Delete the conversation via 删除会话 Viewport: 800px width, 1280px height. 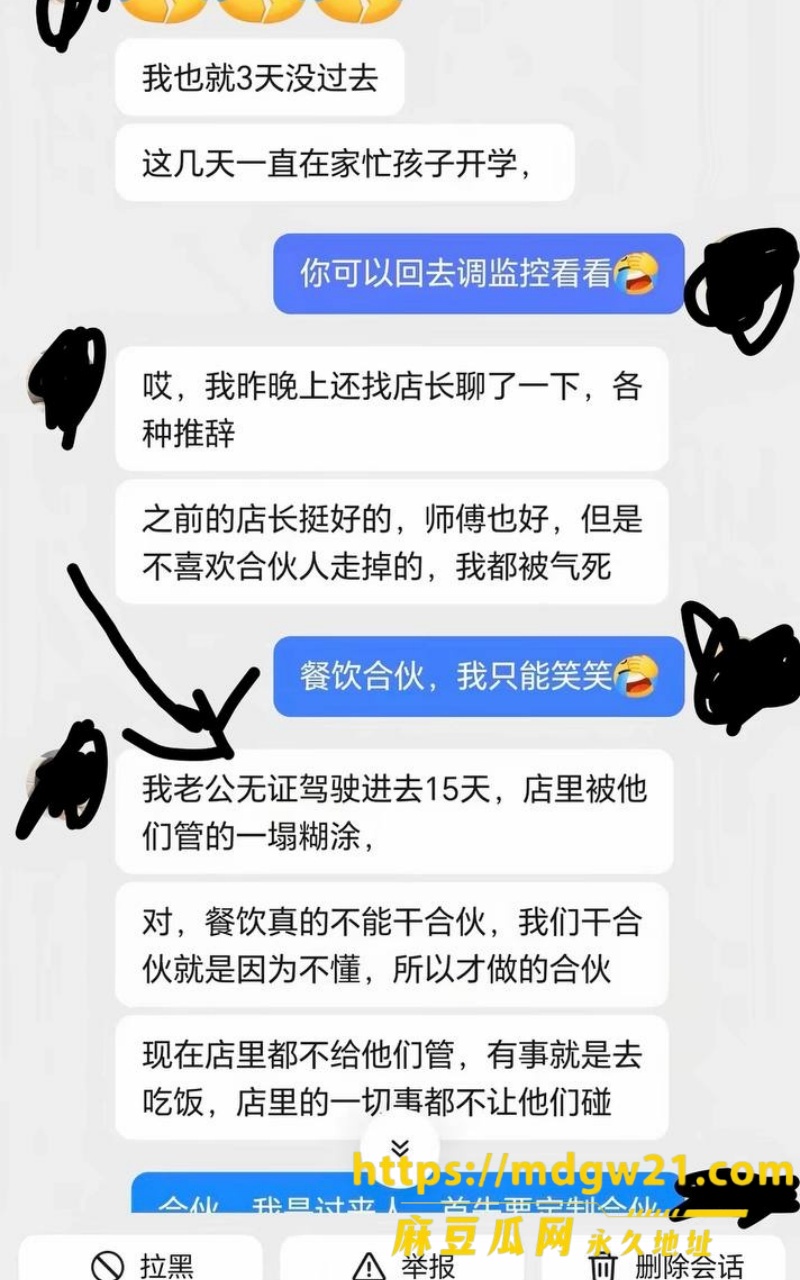click(x=660, y=1262)
